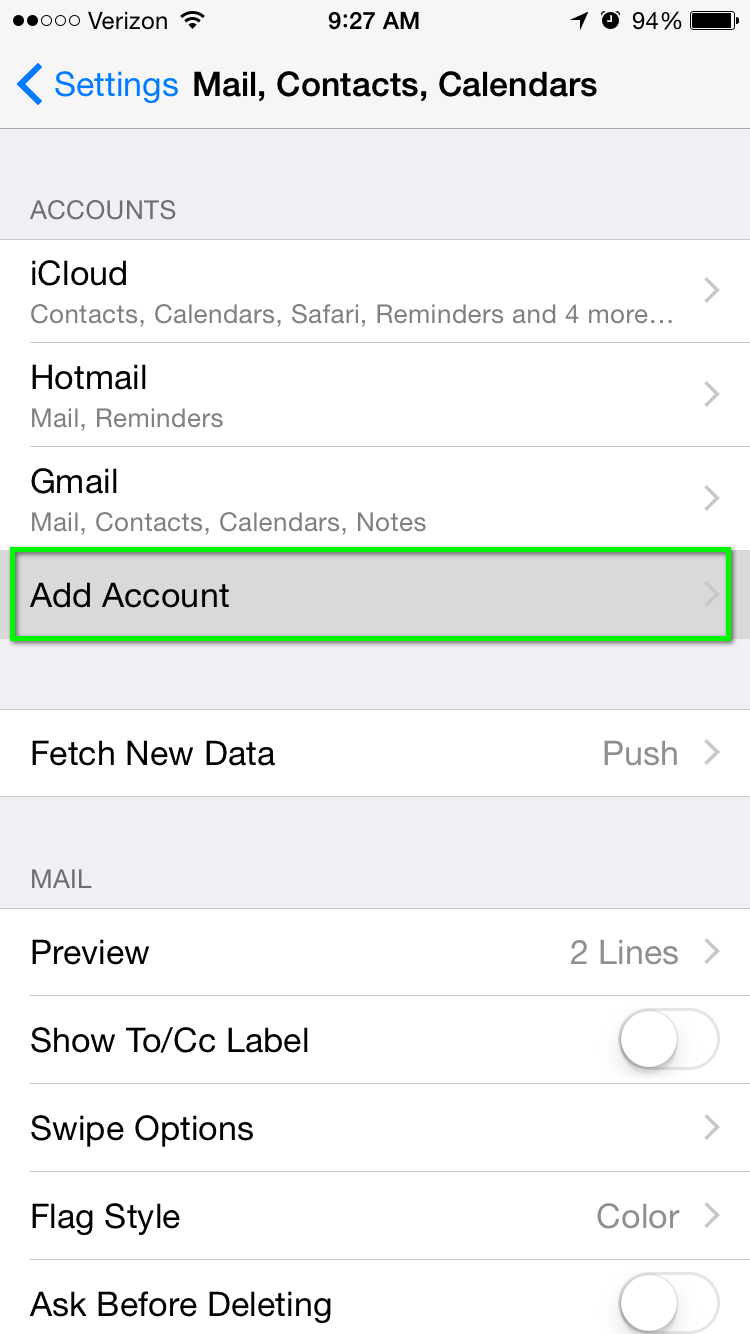This screenshot has width=750, height=1334.
Task: Enable Show To/Cc Label switch
Action: coord(669,1040)
